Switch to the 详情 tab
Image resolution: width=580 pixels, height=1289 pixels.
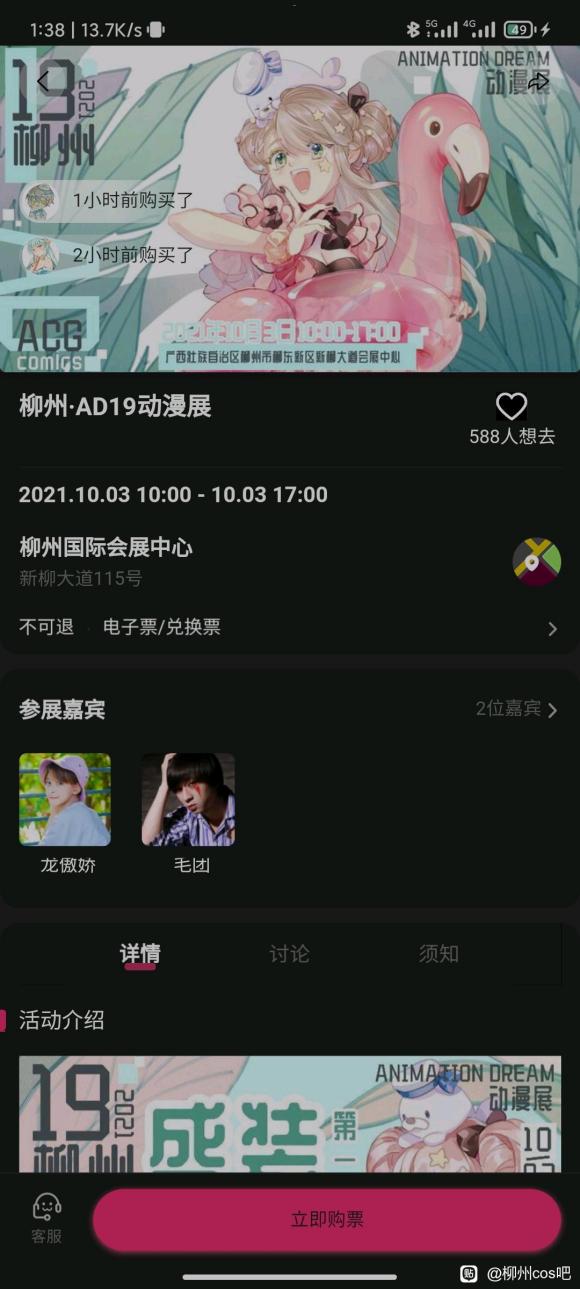point(140,954)
